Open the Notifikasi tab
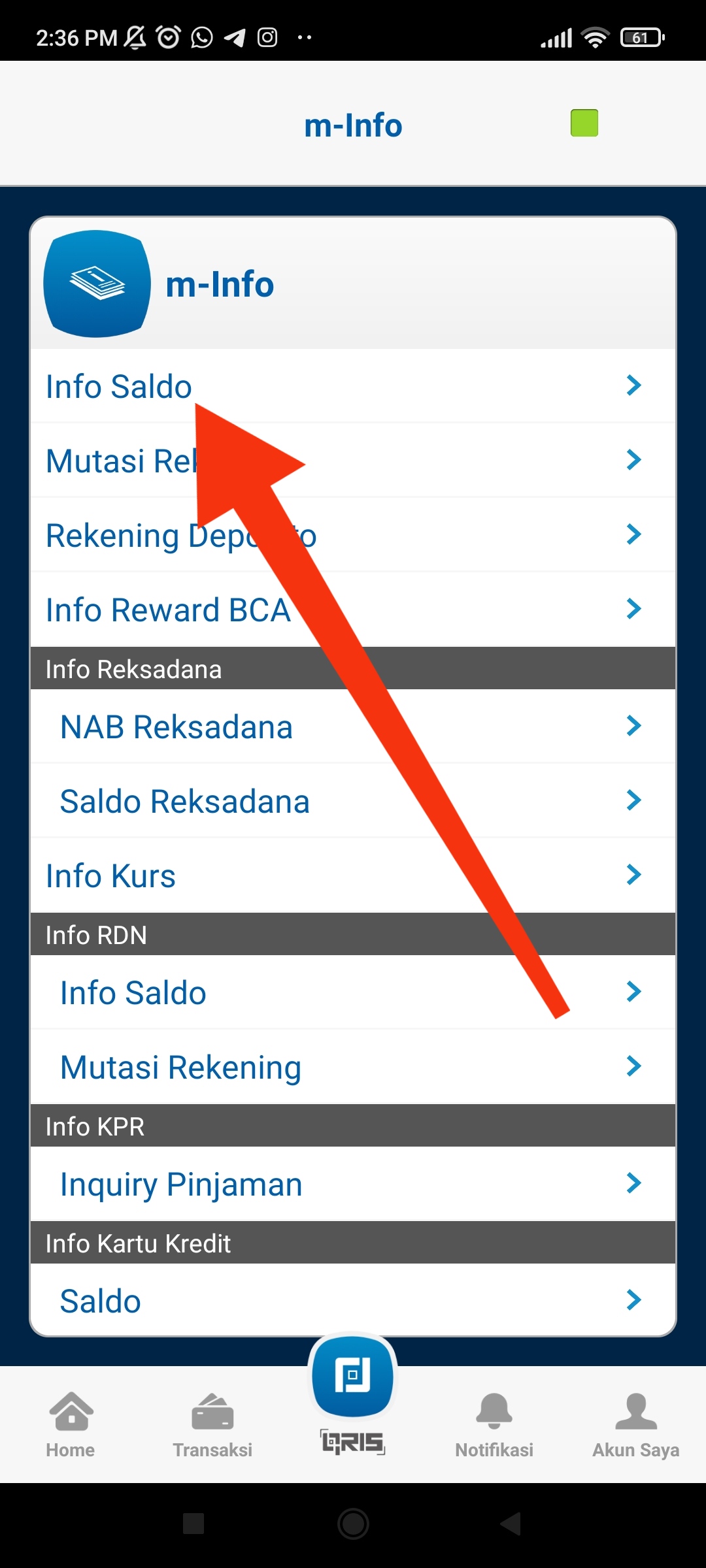Viewport: 706px width, 1568px height. pos(494,1426)
